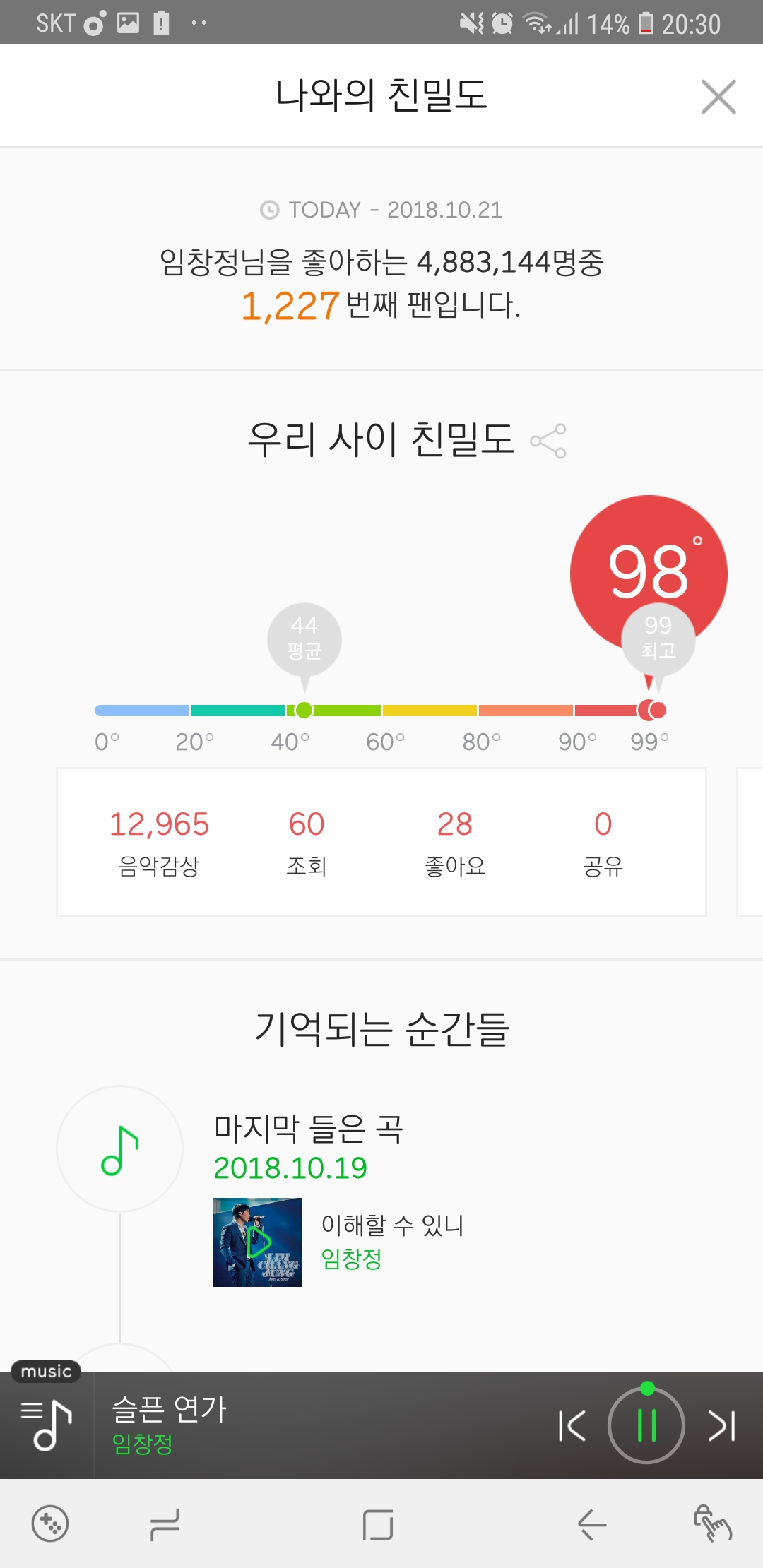Viewport: 763px width, 1568px height.
Task: Open artist 임창정 under 이해할 수 있니
Action: tap(351, 1259)
